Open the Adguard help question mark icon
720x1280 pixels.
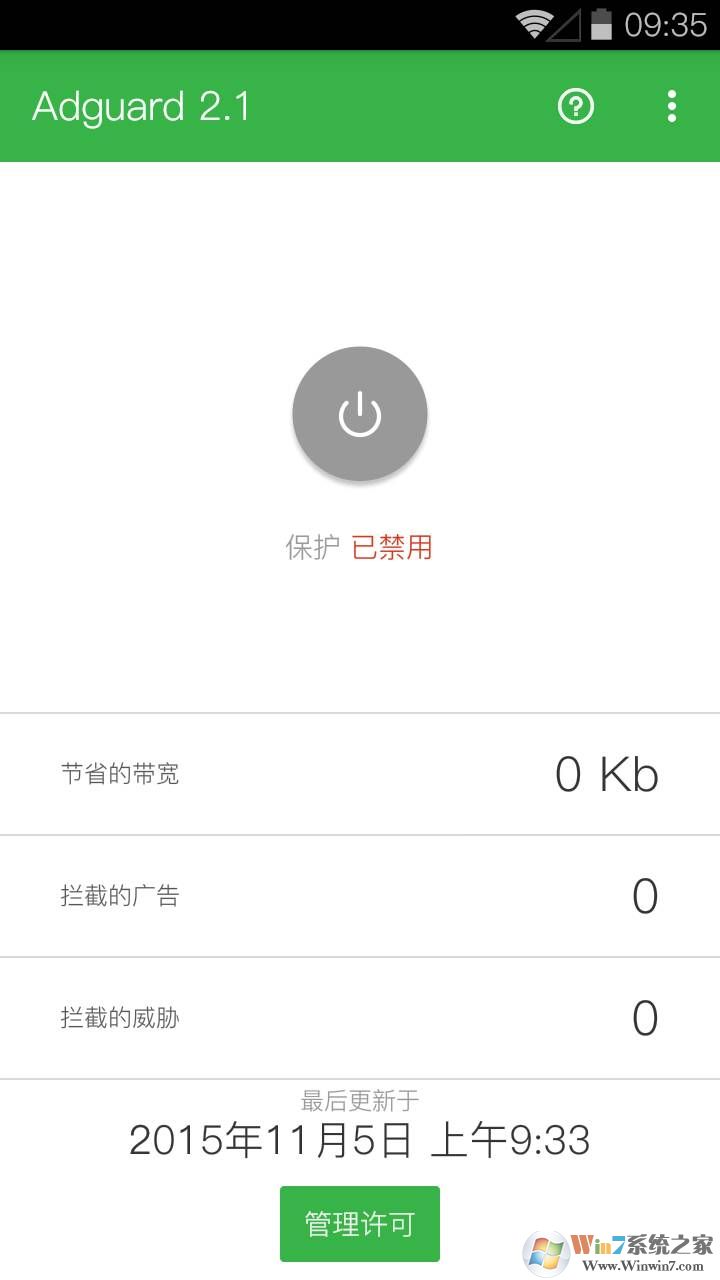(575, 105)
